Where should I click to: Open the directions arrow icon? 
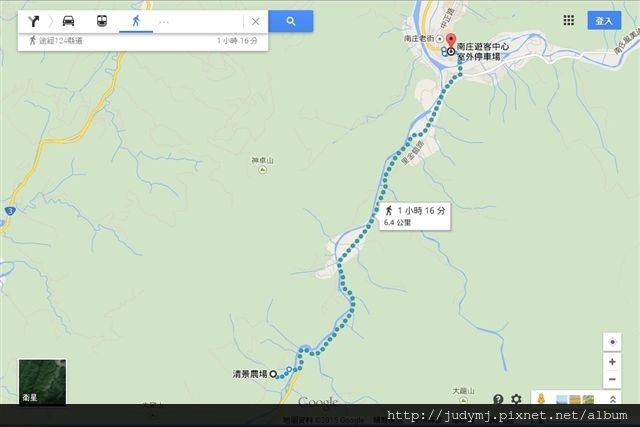(x=36, y=21)
